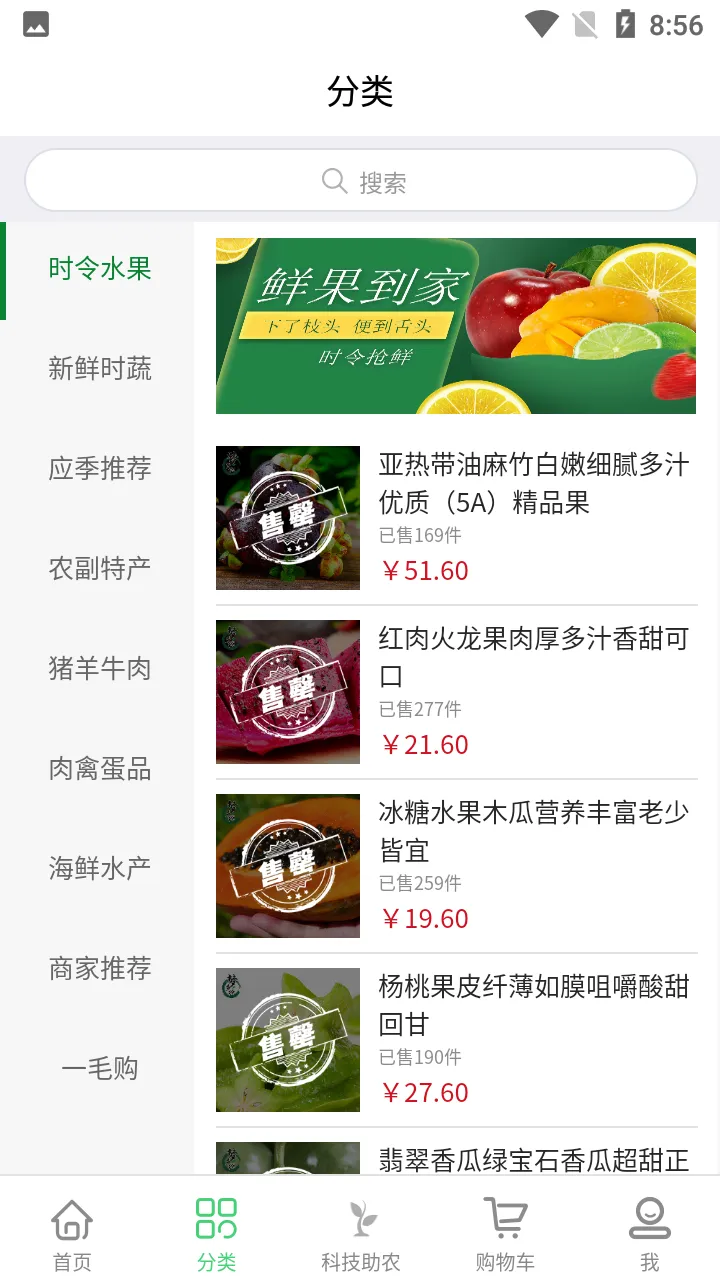The image size is (720, 1280).
Task: Click the magnifying glass search icon
Action: [333, 181]
